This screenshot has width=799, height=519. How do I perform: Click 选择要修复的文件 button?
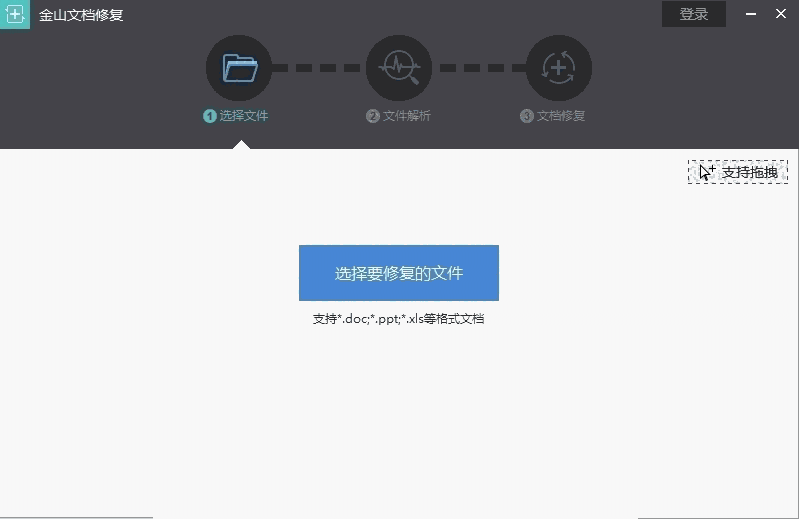tap(398, 273)
